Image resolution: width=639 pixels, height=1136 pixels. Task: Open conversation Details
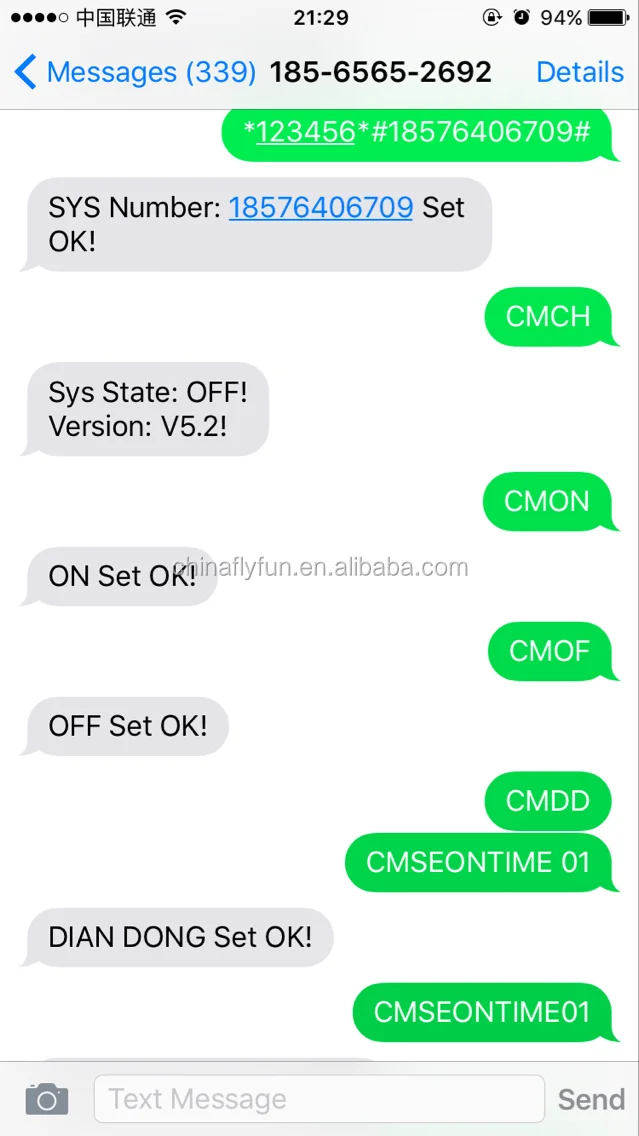point(580,72)
